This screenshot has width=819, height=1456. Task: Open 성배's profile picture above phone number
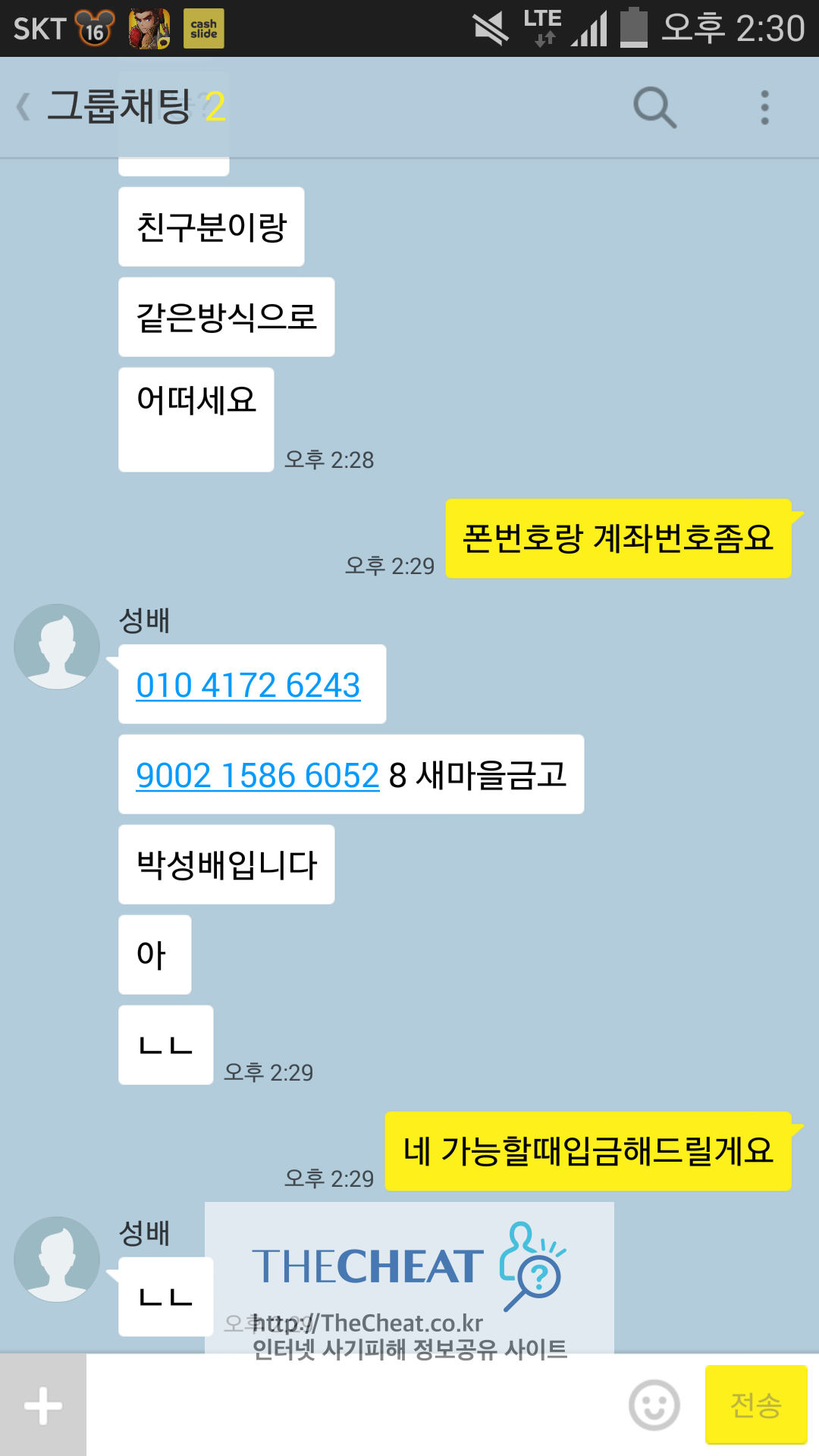click(57, 646)
